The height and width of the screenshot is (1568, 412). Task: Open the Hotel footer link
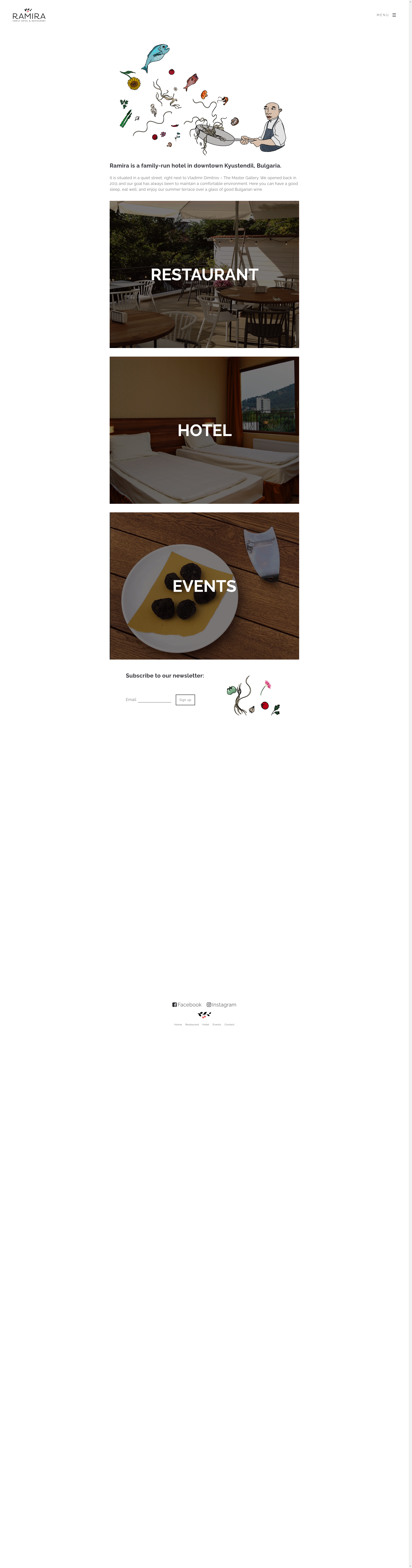tap(206, 1025)
